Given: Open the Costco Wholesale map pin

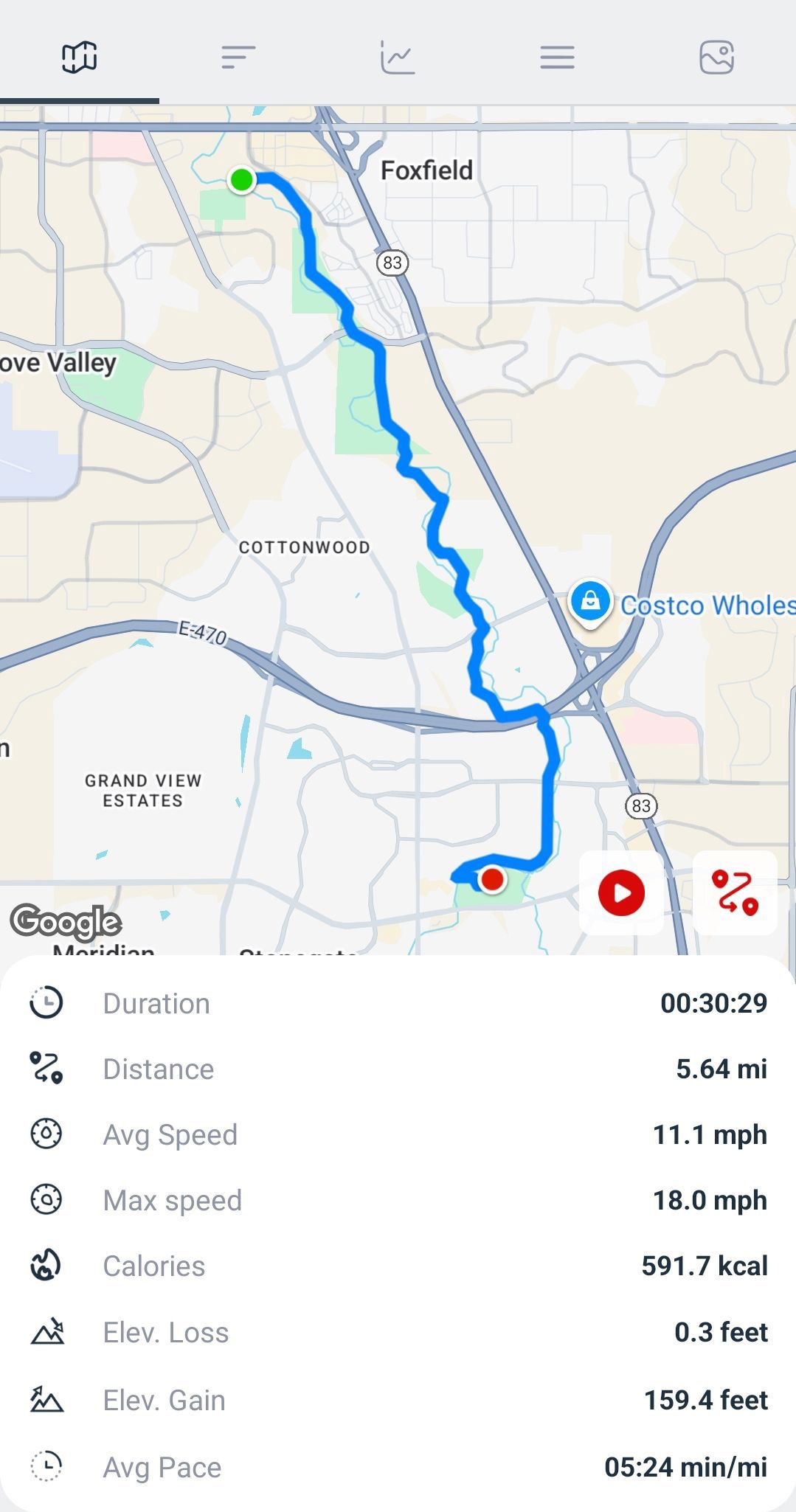Looking at the screenshot, I should 590,602.
